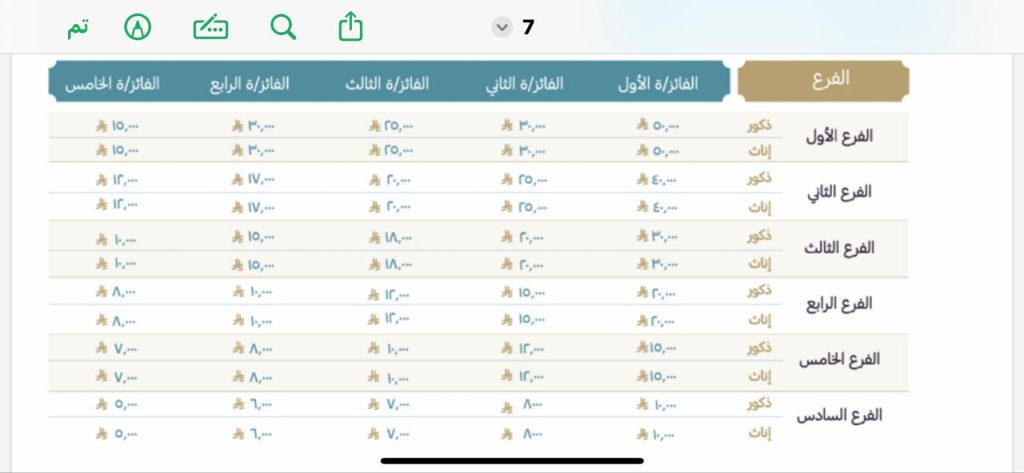Tap the Done (تم) button
This screenshot has height=473, width=1024.
pos(77,27)
